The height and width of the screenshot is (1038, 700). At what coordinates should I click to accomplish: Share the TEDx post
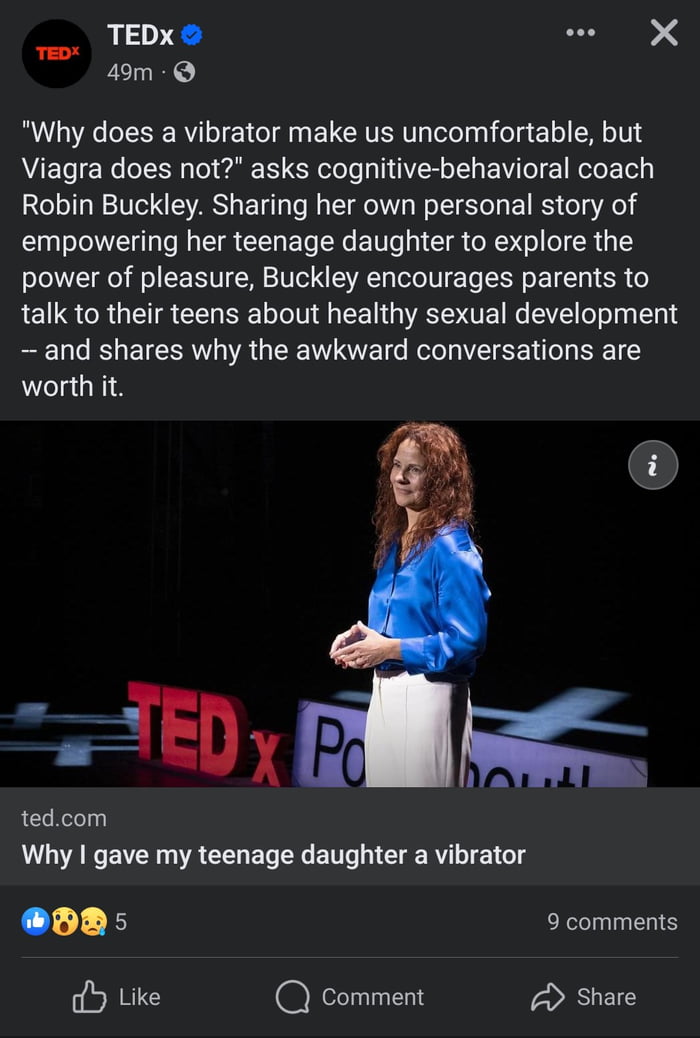click(x=583, y=997)
